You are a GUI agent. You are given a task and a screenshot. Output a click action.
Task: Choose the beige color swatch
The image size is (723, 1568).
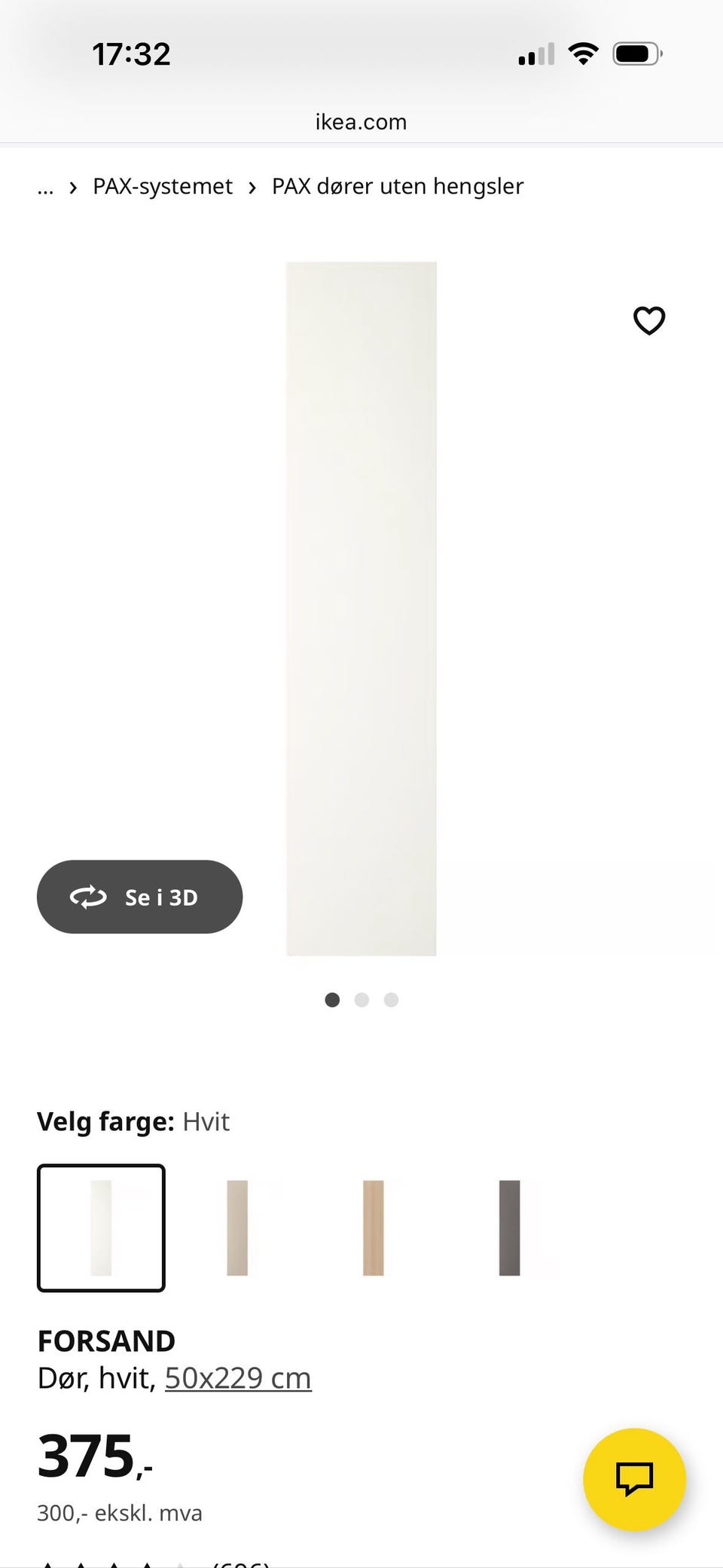click(237, 1227)
